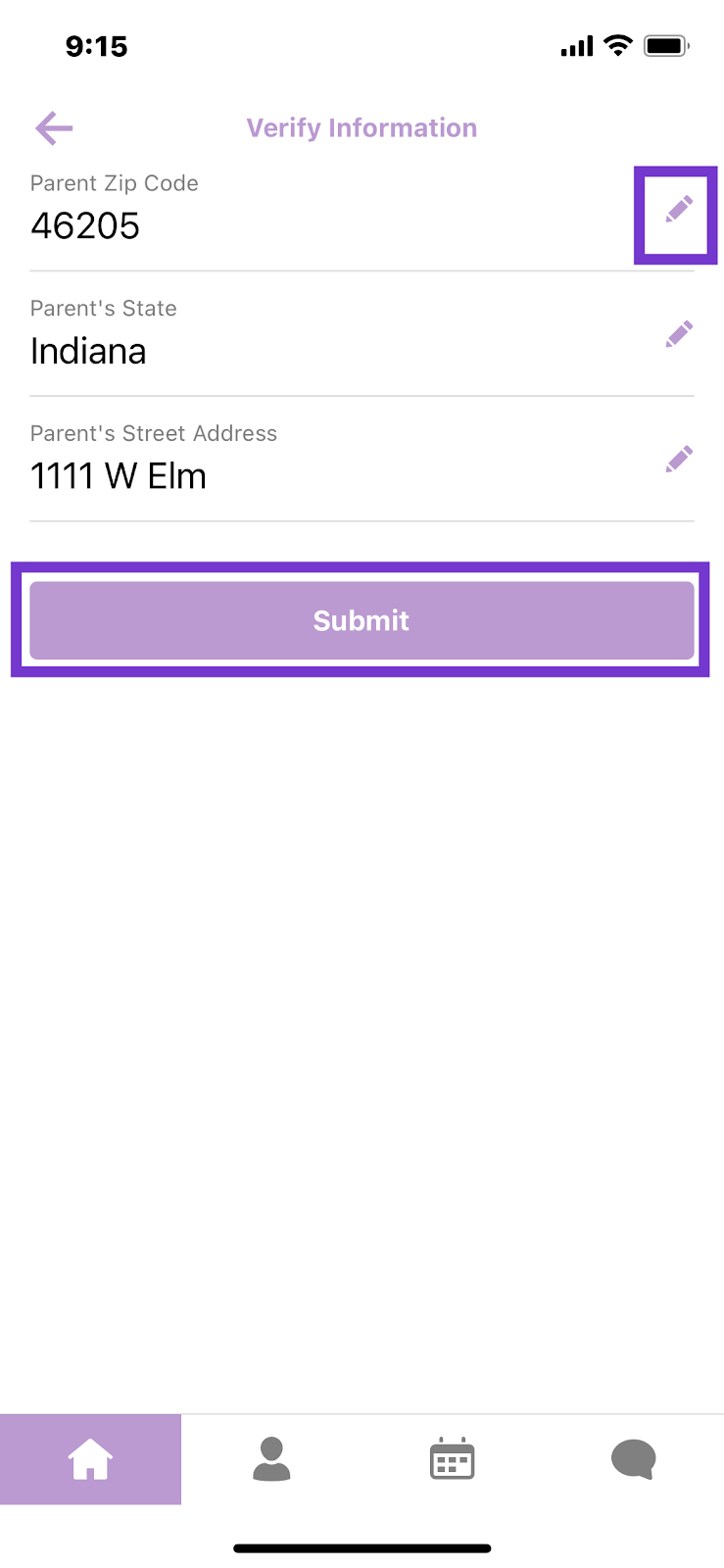Edit the Parent's Street Address
The width and height of the screenshot is (724, 1568).
click(679, 460)
